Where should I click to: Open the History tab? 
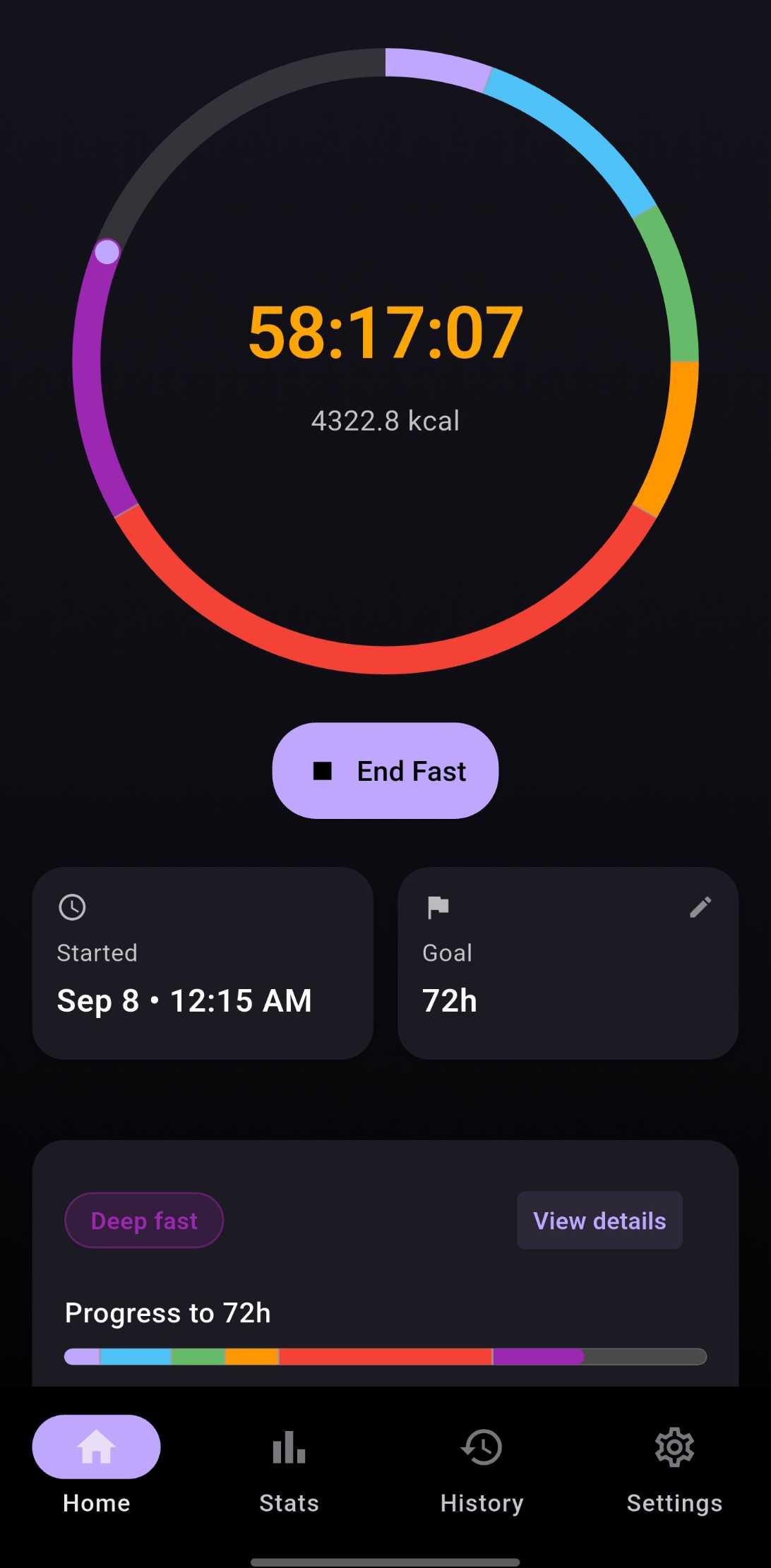click(482, 1466)
